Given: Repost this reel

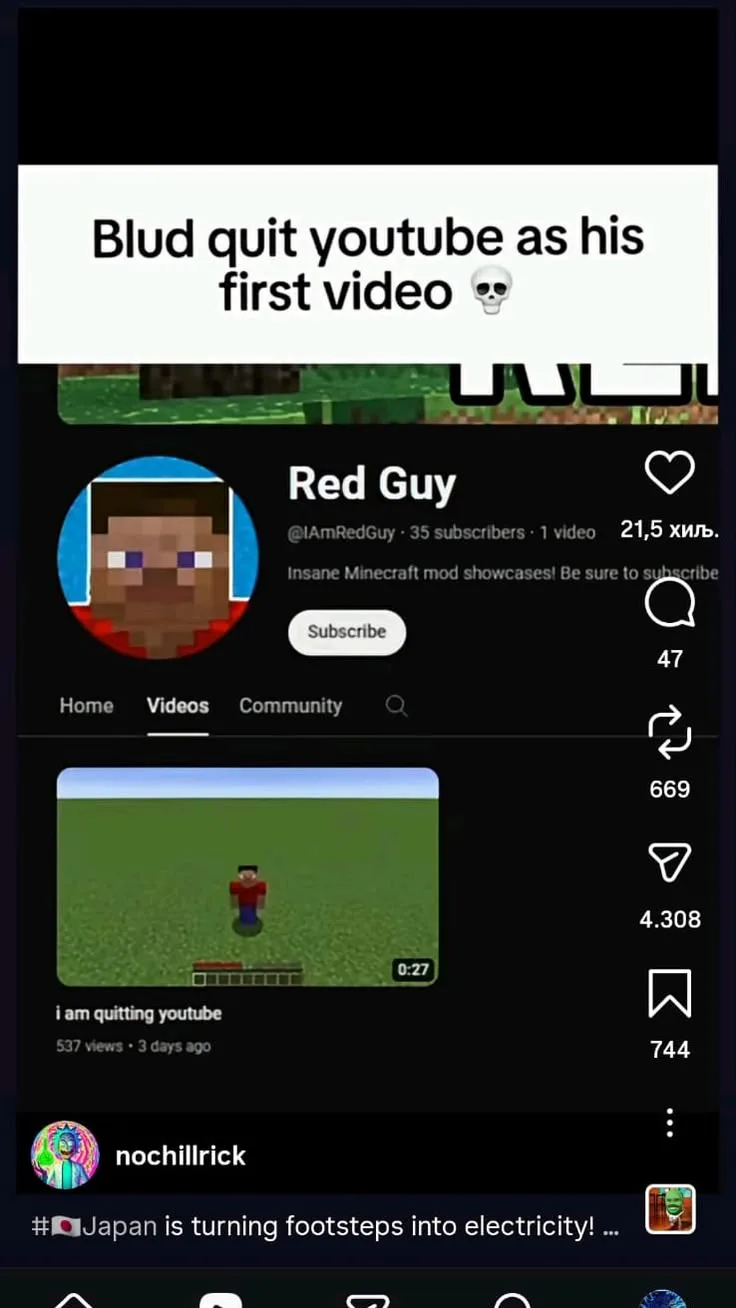Looking at the screenshot, I should coord(669,732).
